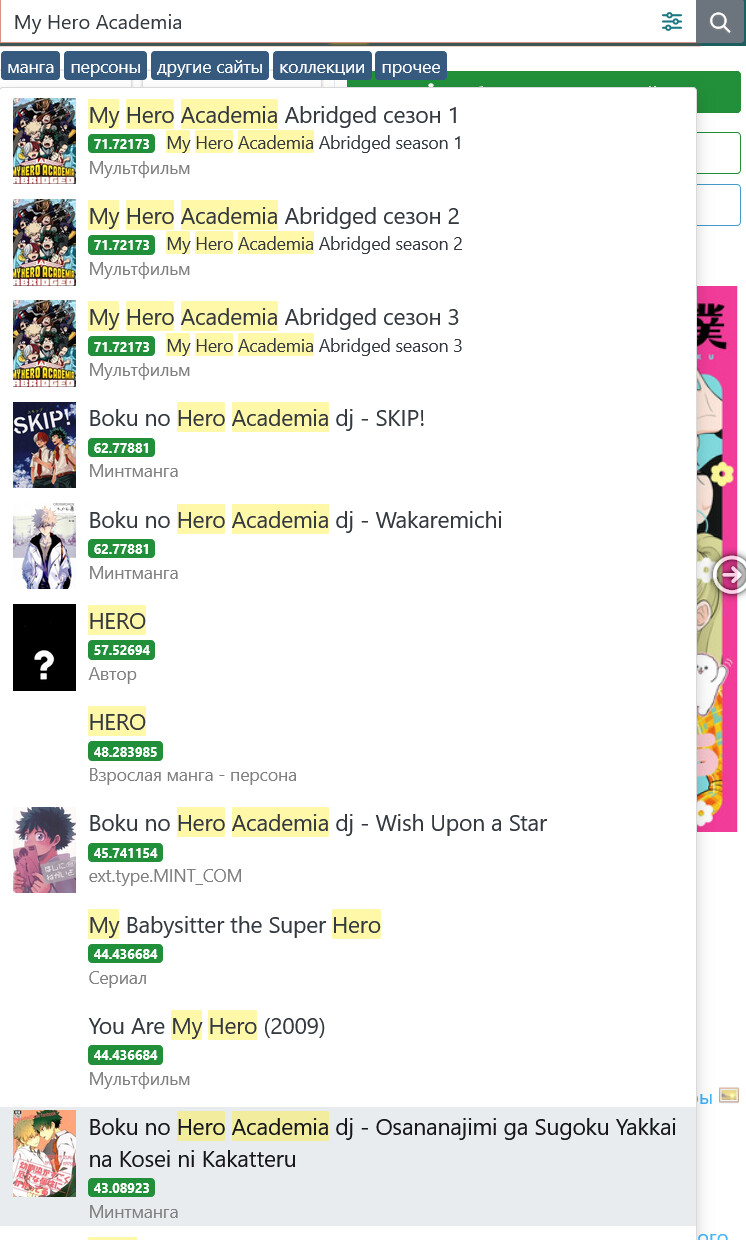
Task: Select the манга filter chip
Action: pyautogui.click(x=30, y=67)
